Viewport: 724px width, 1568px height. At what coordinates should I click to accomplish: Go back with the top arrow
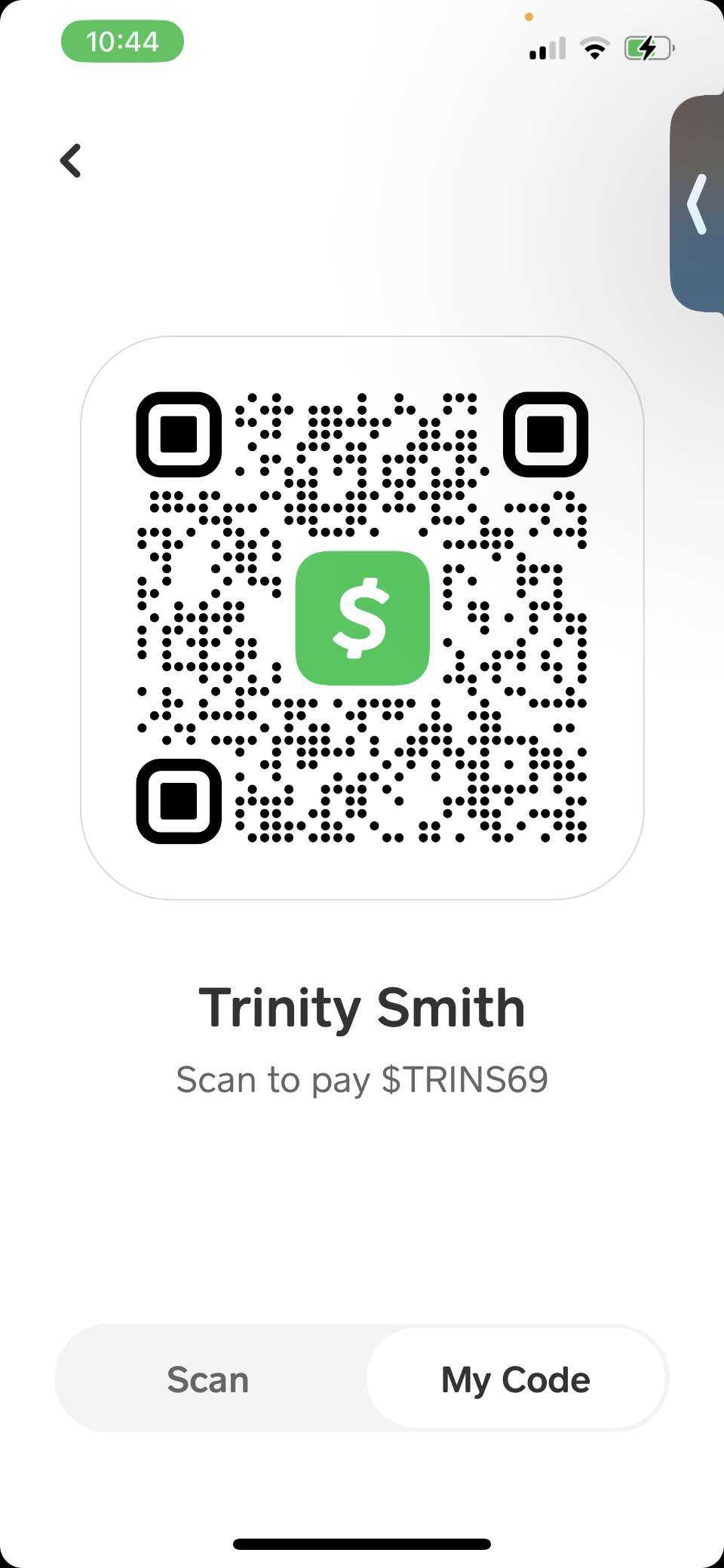(x=71, y=161)
